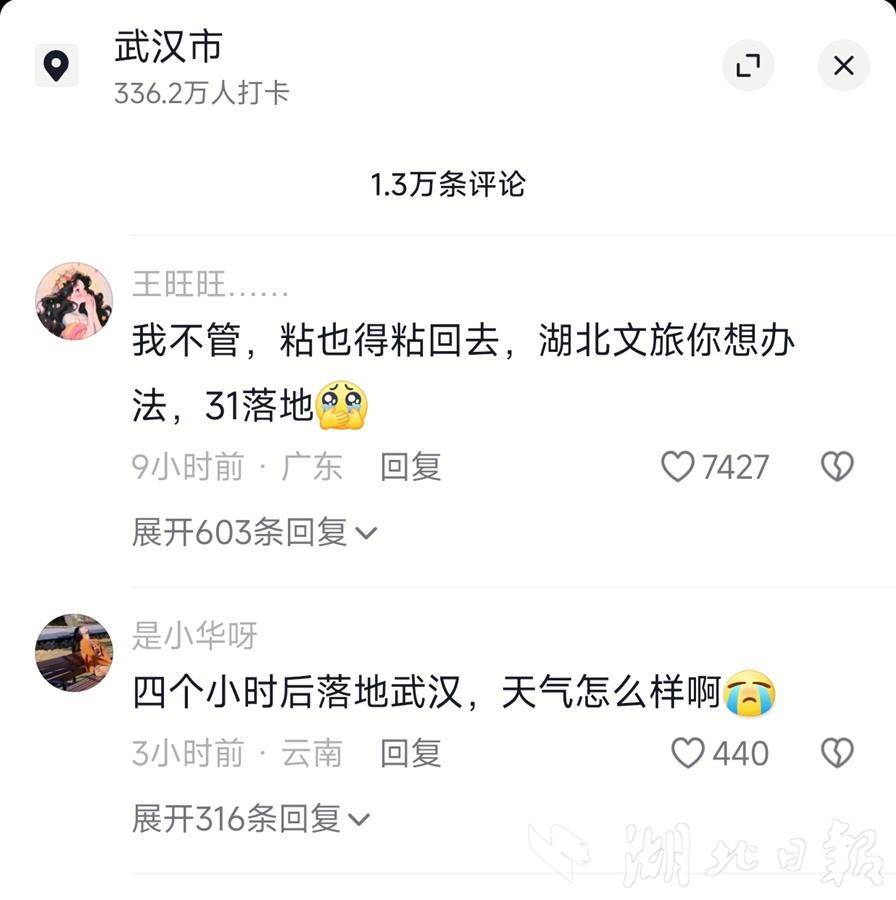The width and height of the screenshot is (896, 900).
Task: Expand the 603 replies
Action: tap(254, 532)
